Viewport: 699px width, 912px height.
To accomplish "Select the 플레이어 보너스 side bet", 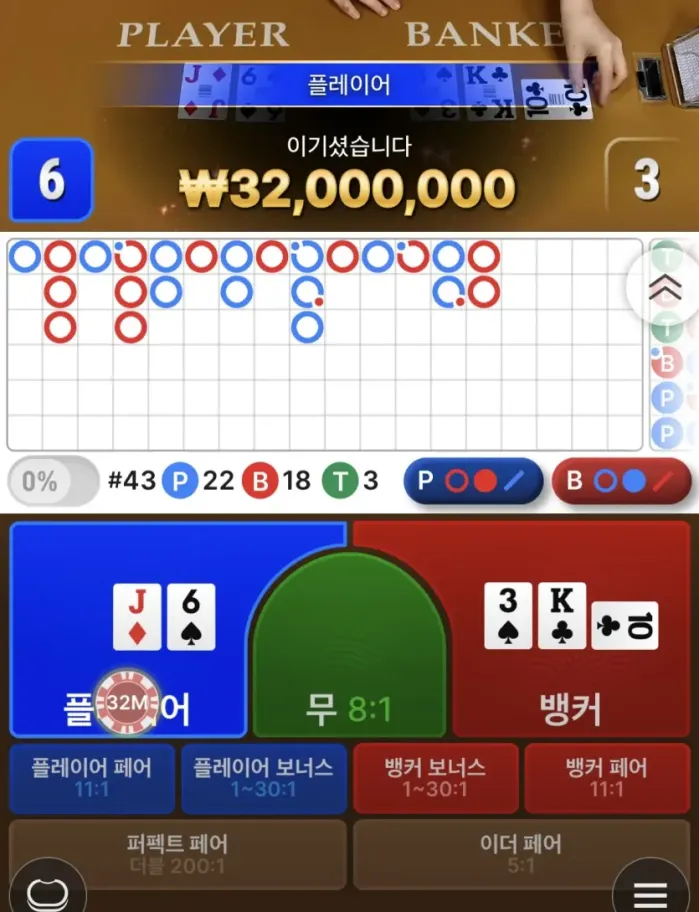I will pos(263,778).
